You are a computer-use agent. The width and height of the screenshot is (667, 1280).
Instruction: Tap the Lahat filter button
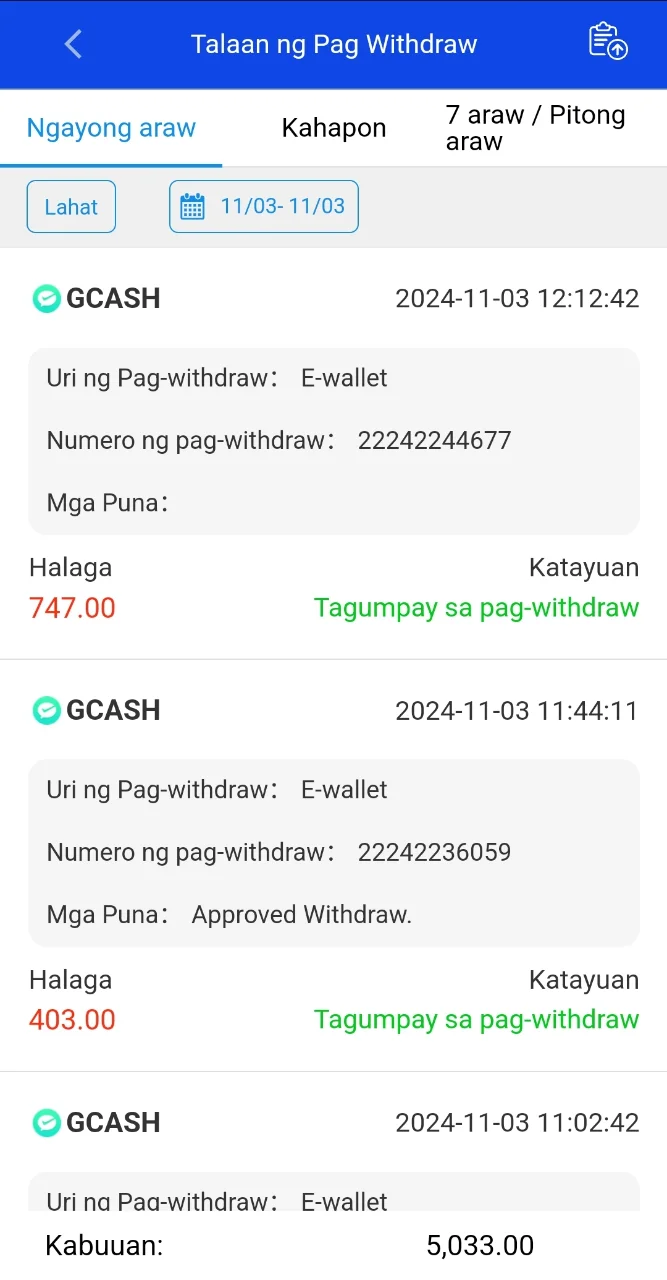point(71,207)
